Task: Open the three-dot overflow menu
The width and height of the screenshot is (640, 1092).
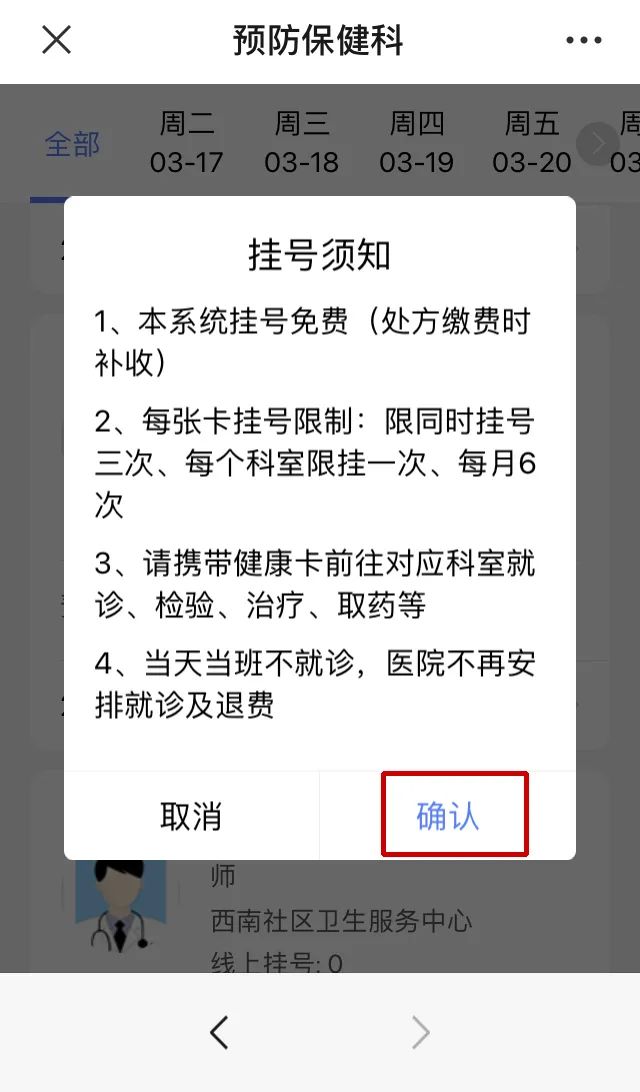Action: [584, 41]
